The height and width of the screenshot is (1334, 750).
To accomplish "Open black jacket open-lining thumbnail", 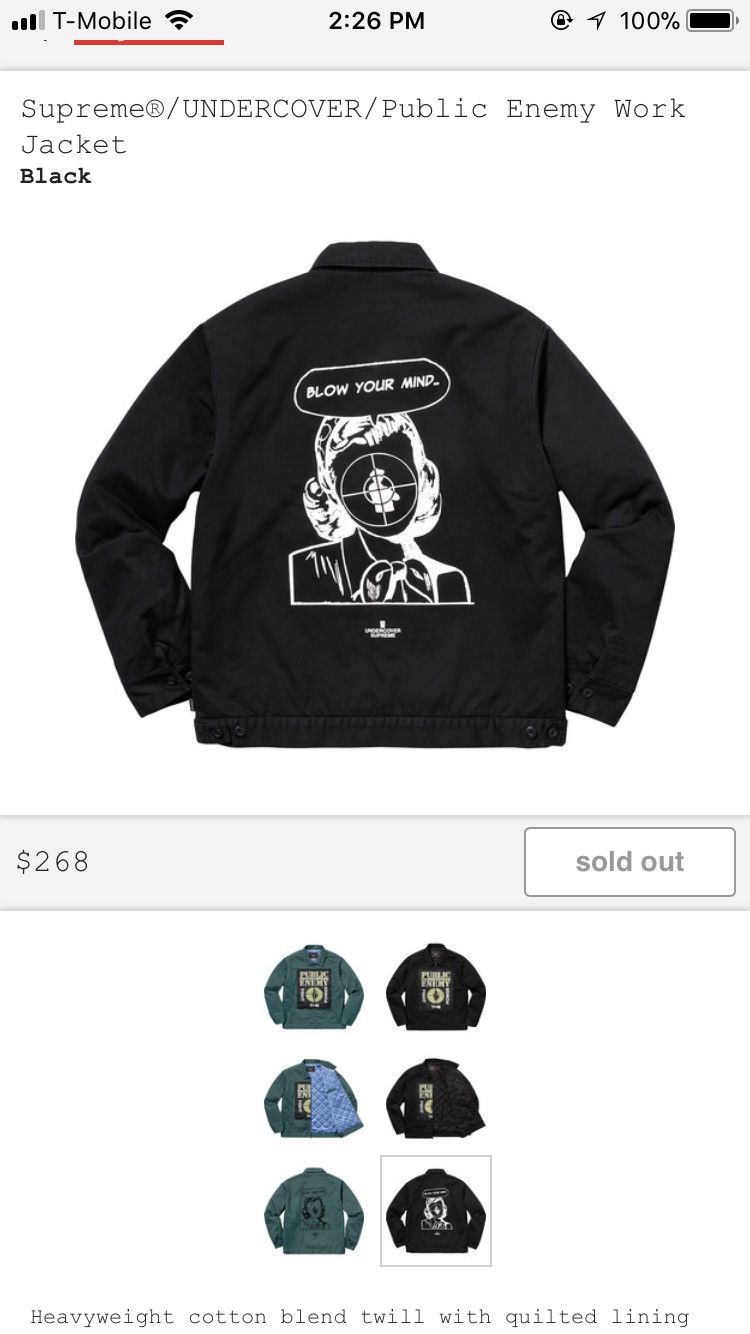I will click(436, 1098).
